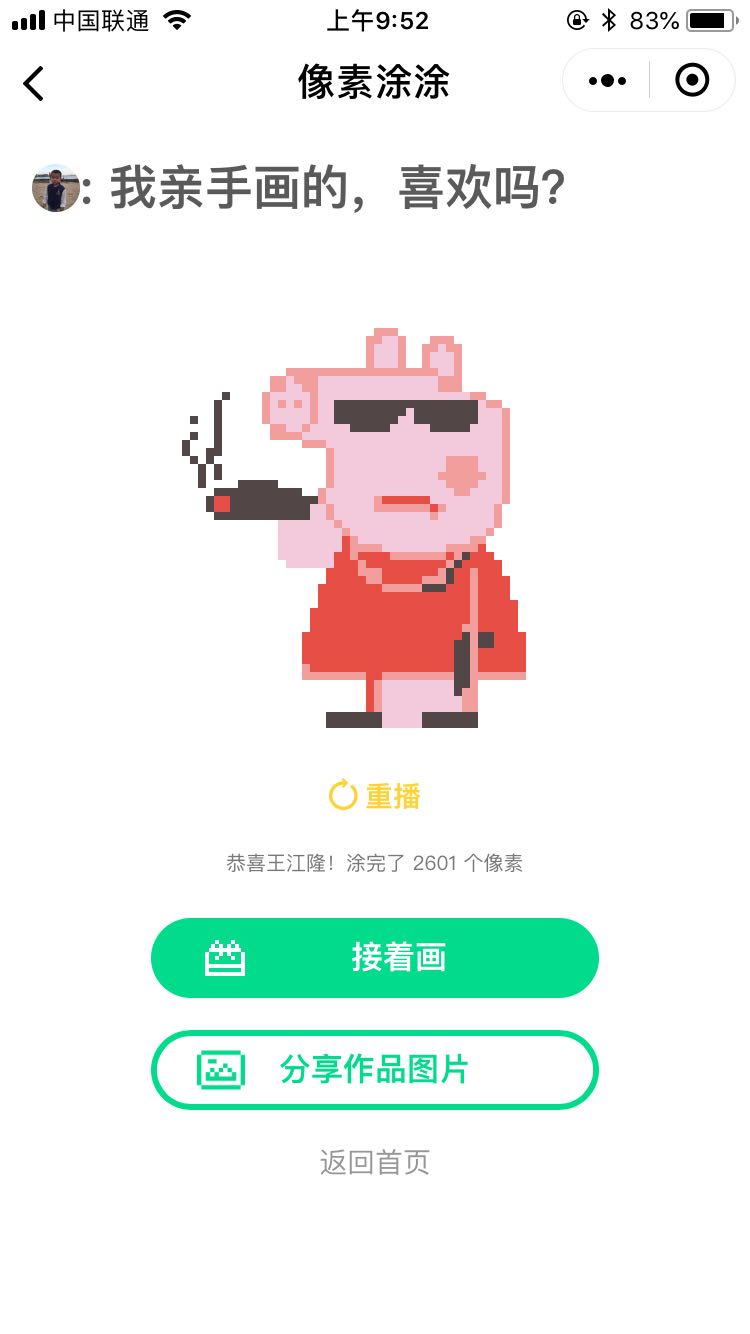Continue drawing with 接着画 button

tap(375, 958)
